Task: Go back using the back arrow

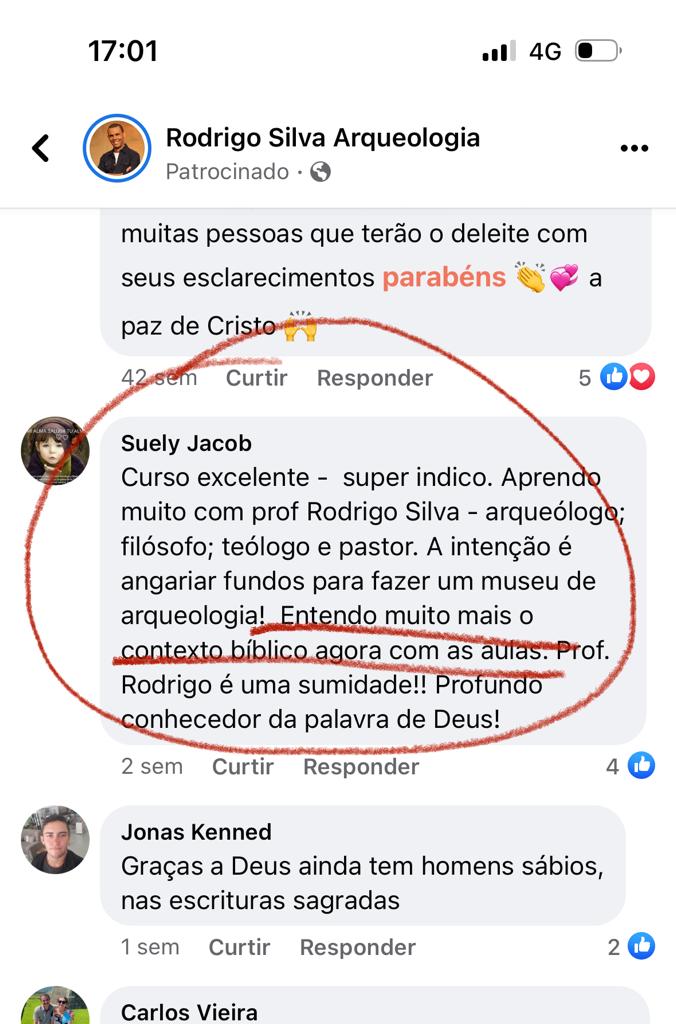Action: coord(41,149)
